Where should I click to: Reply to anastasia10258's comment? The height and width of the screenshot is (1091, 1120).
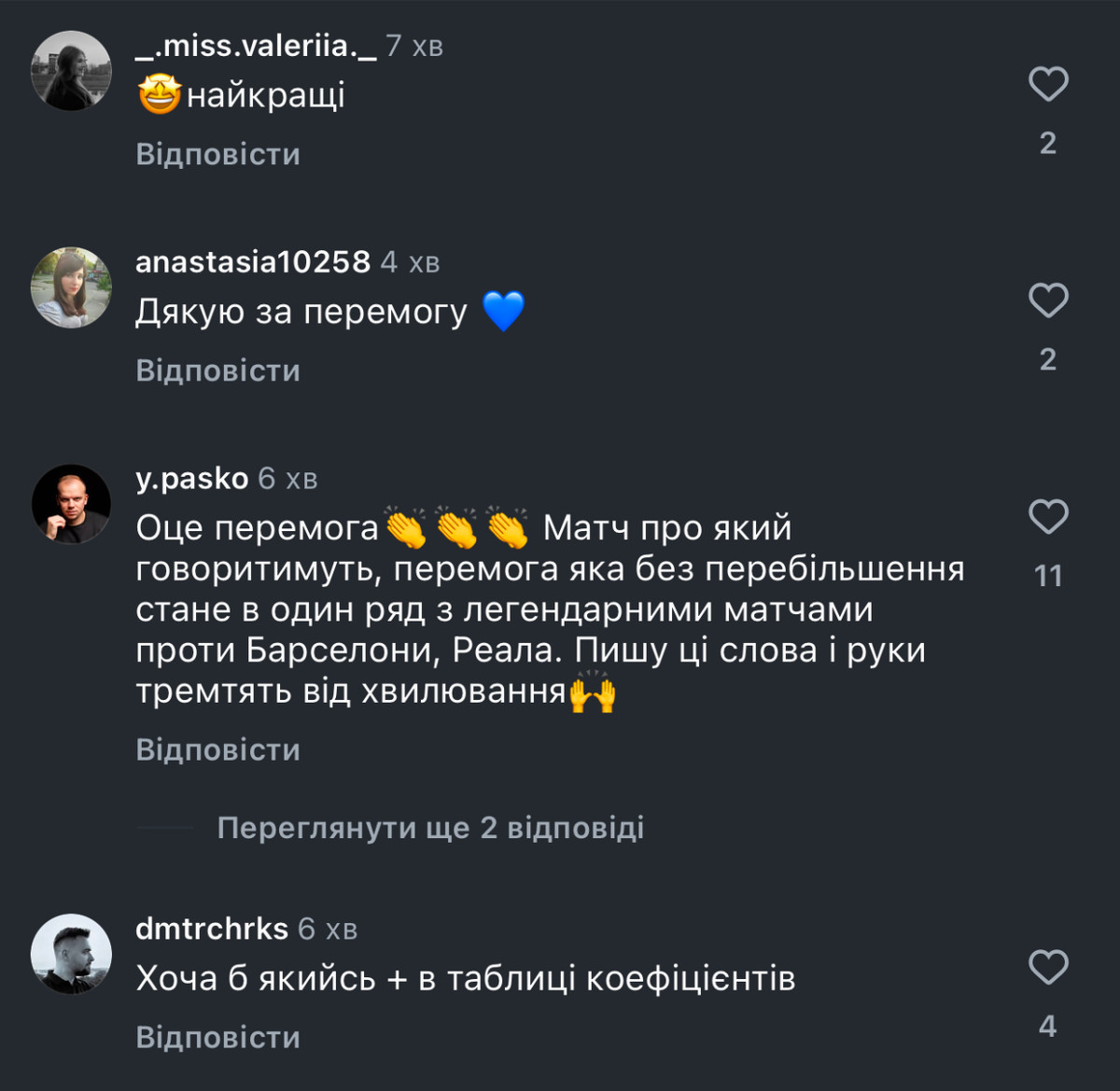click(x=217, y=371)
